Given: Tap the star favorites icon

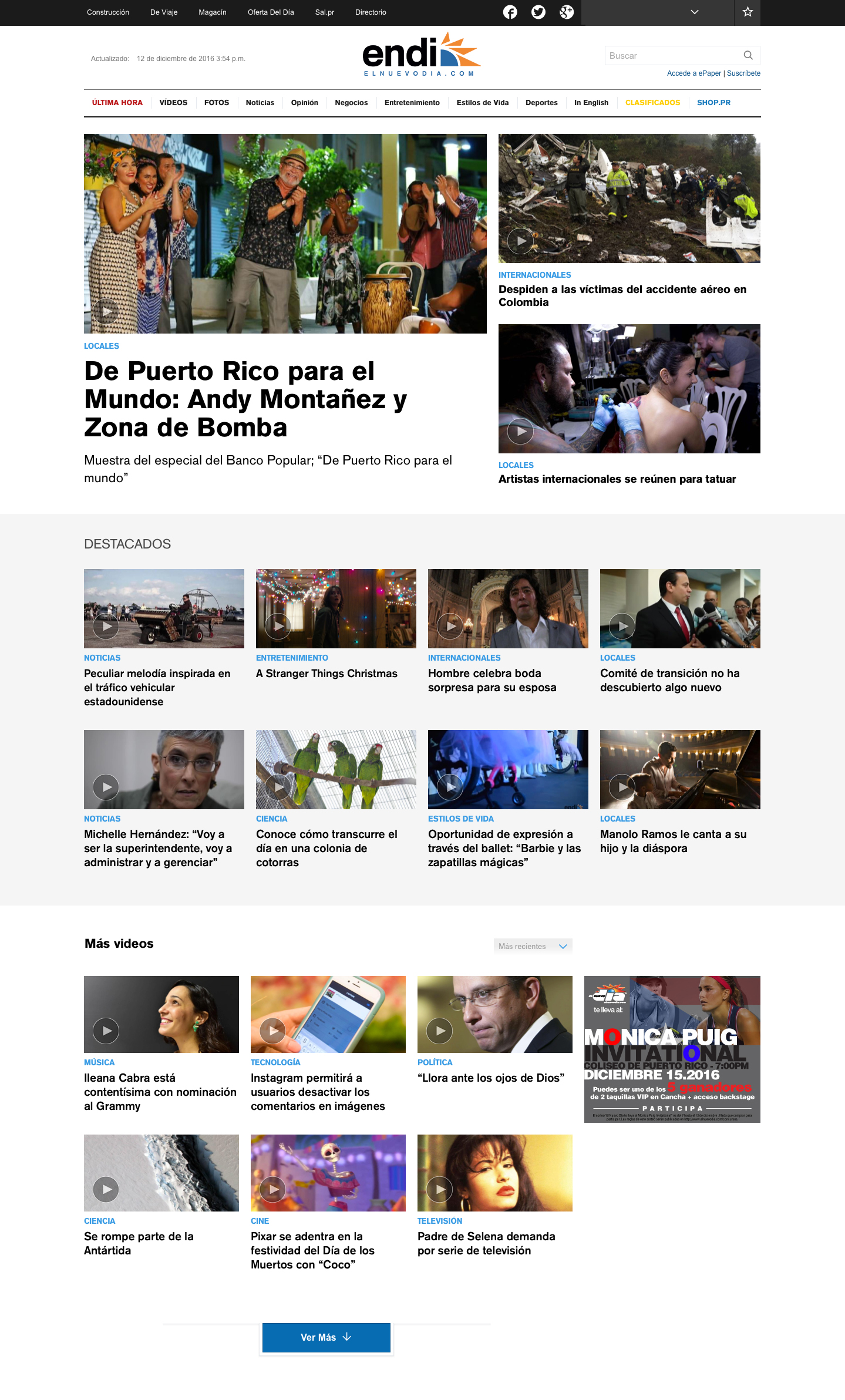Looking at the screenshot, I should click(x=747, y=12).
